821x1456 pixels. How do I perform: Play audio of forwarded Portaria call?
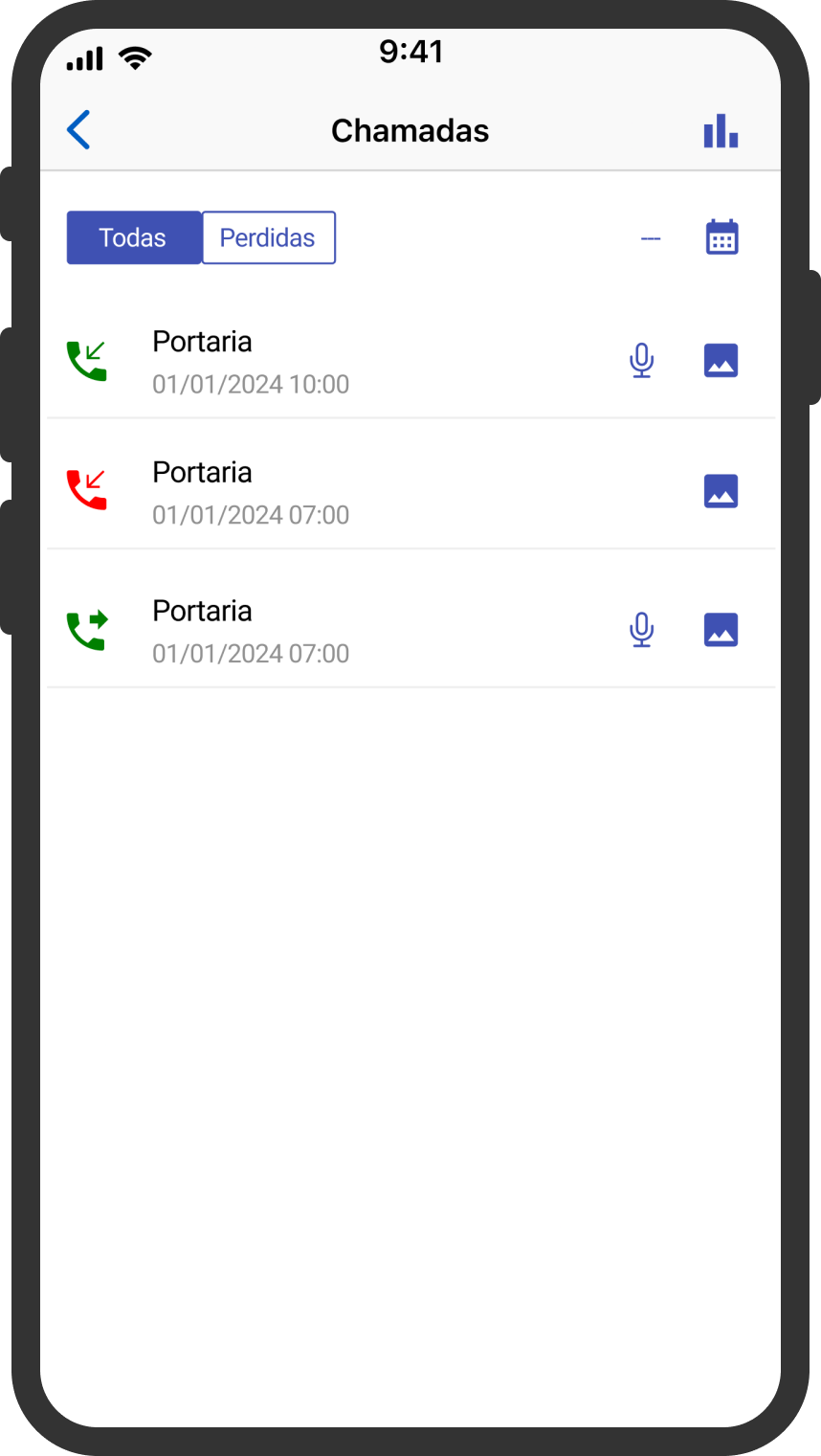[x=642, y=630]
